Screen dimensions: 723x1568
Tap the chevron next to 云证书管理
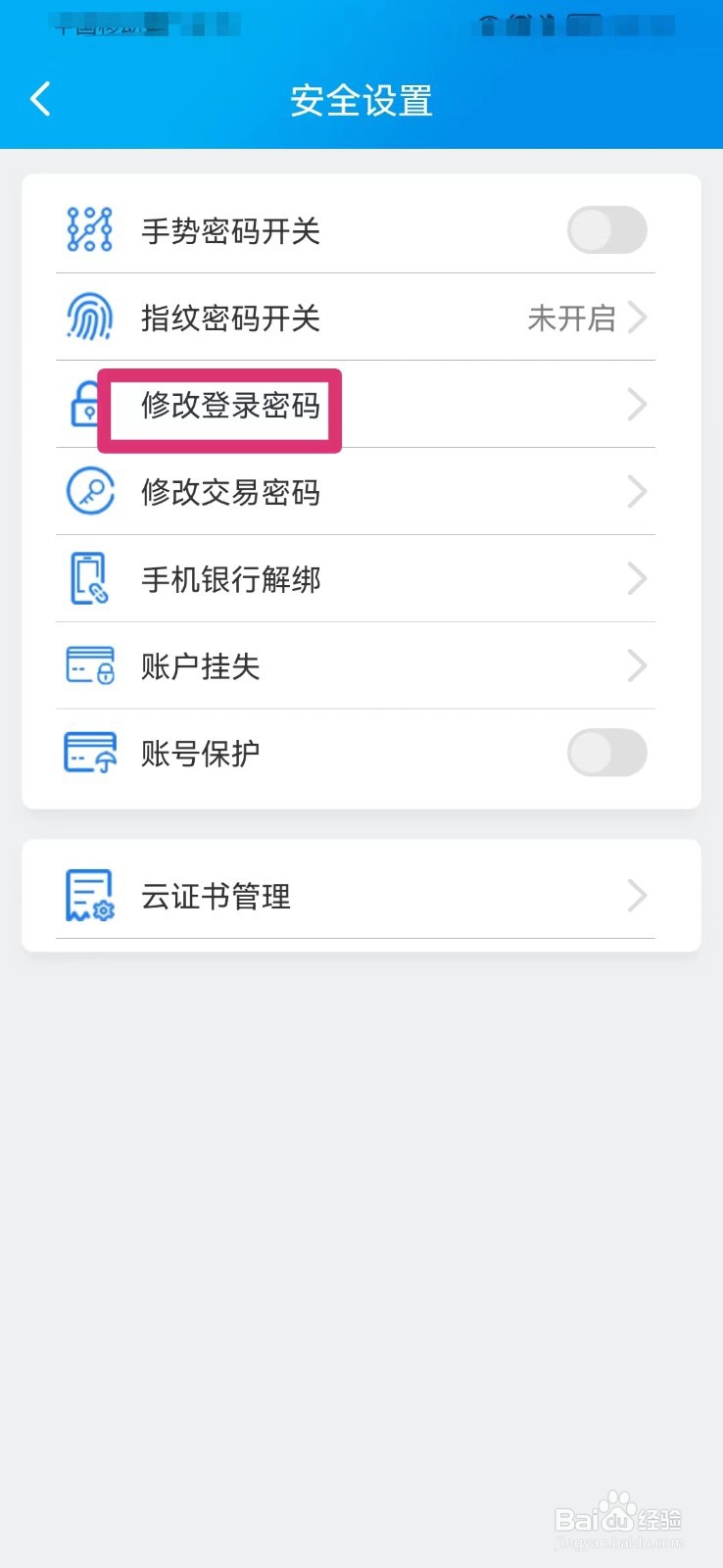(x=638, y=895)
